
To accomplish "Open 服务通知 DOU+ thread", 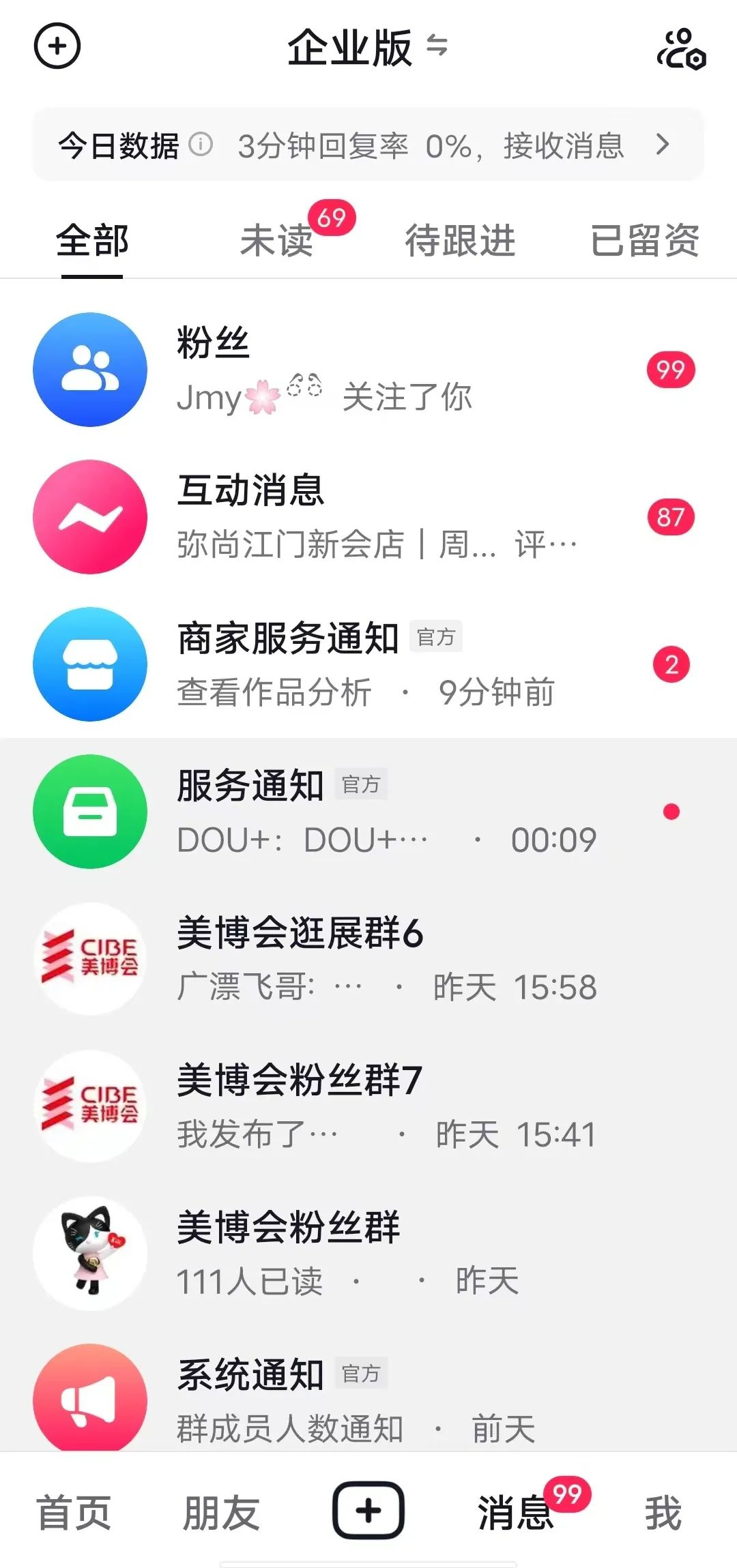I will pos(369,812).
